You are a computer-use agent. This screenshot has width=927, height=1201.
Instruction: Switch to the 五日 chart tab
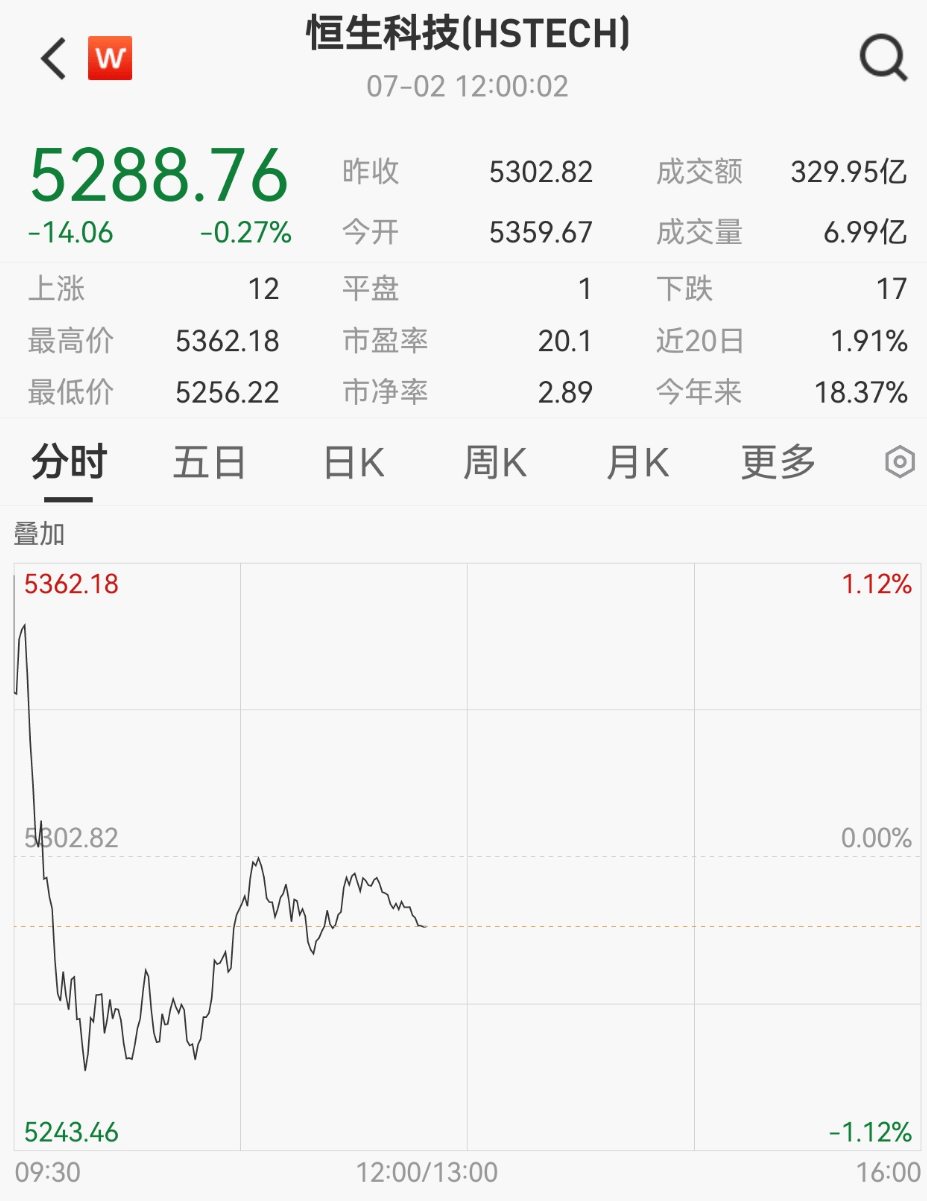click(210, 463)
